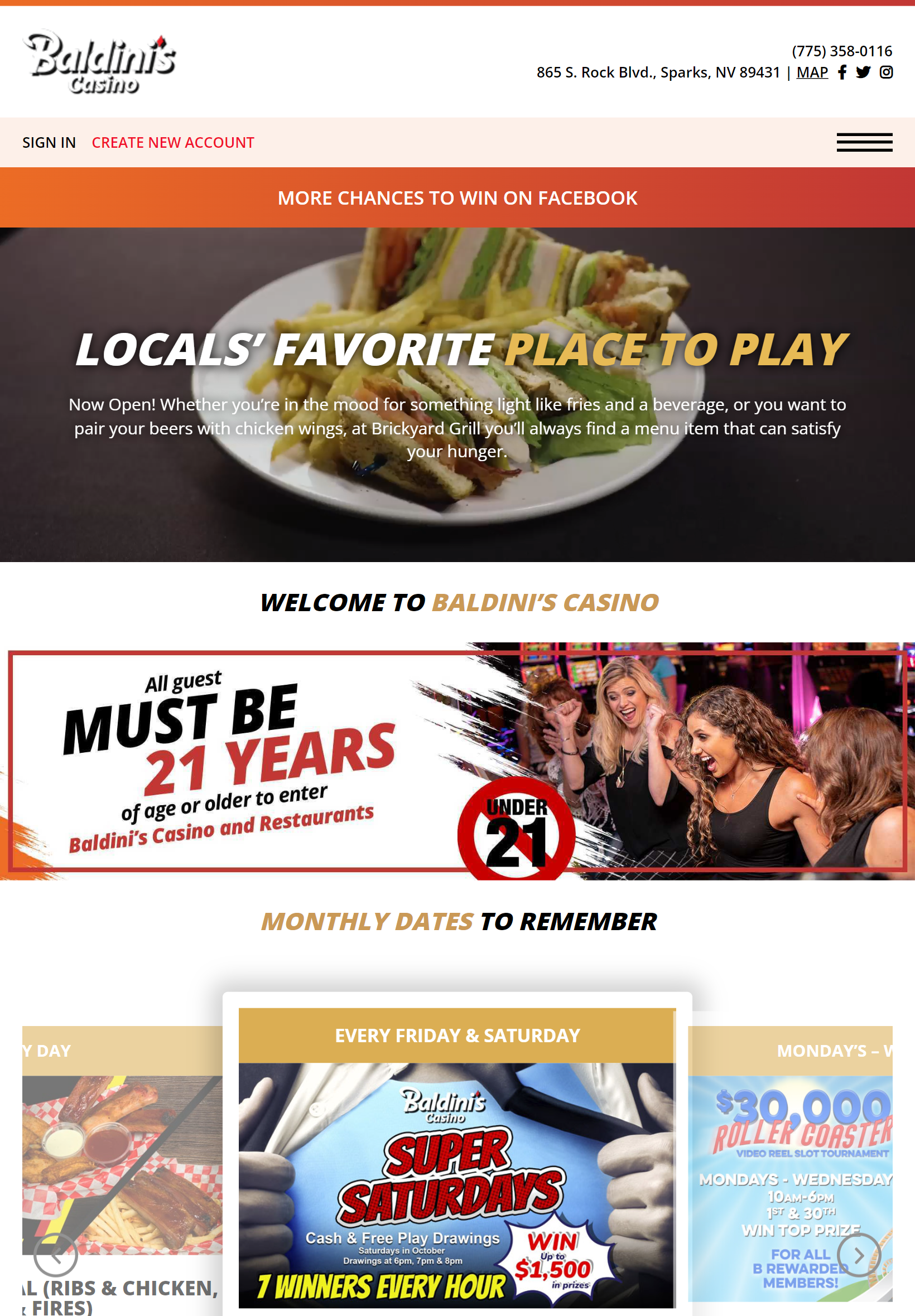
Task: Open the Twitter icon in header
Action: [863, 72]
